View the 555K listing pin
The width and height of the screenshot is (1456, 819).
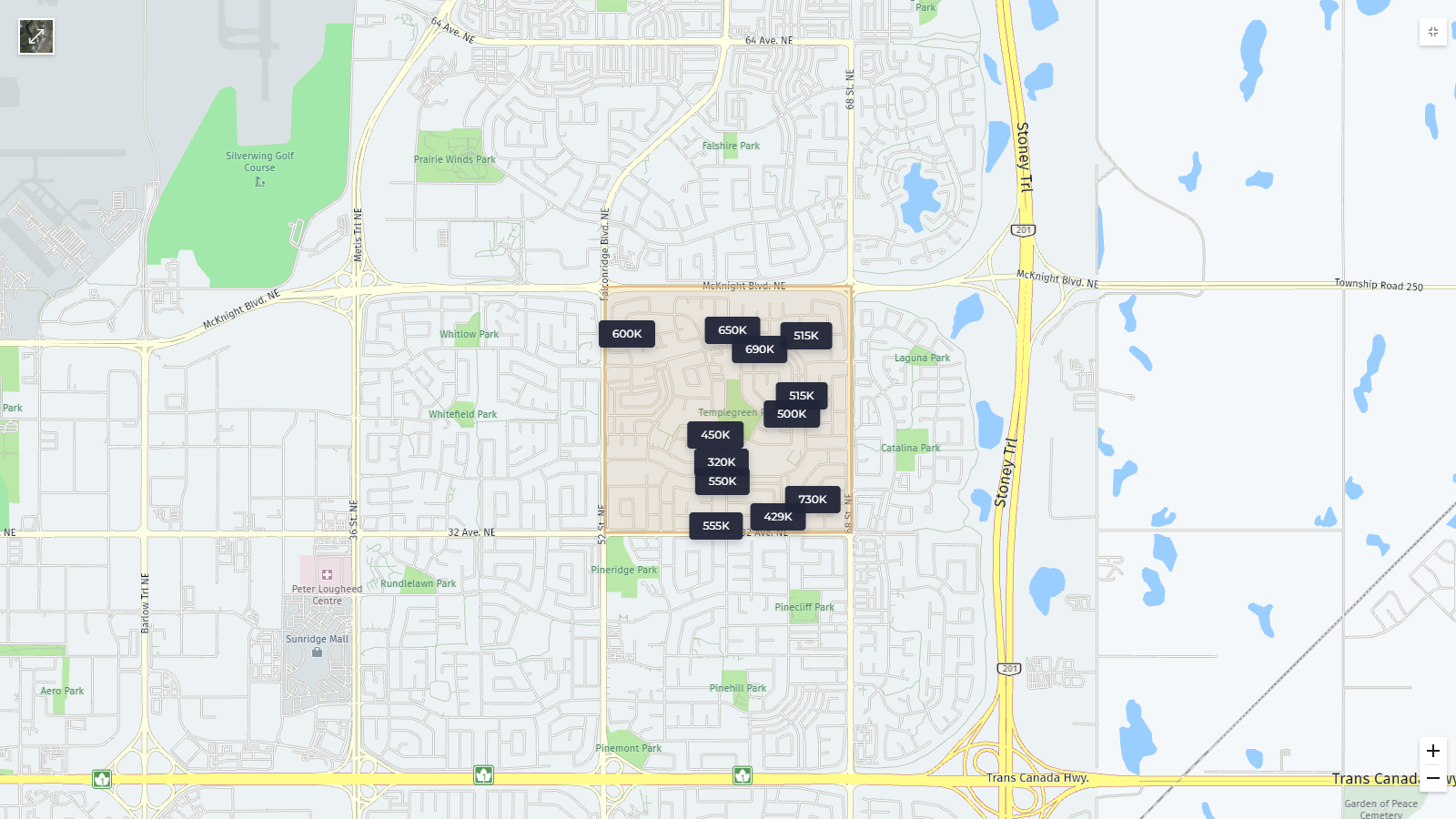[715, 526]
